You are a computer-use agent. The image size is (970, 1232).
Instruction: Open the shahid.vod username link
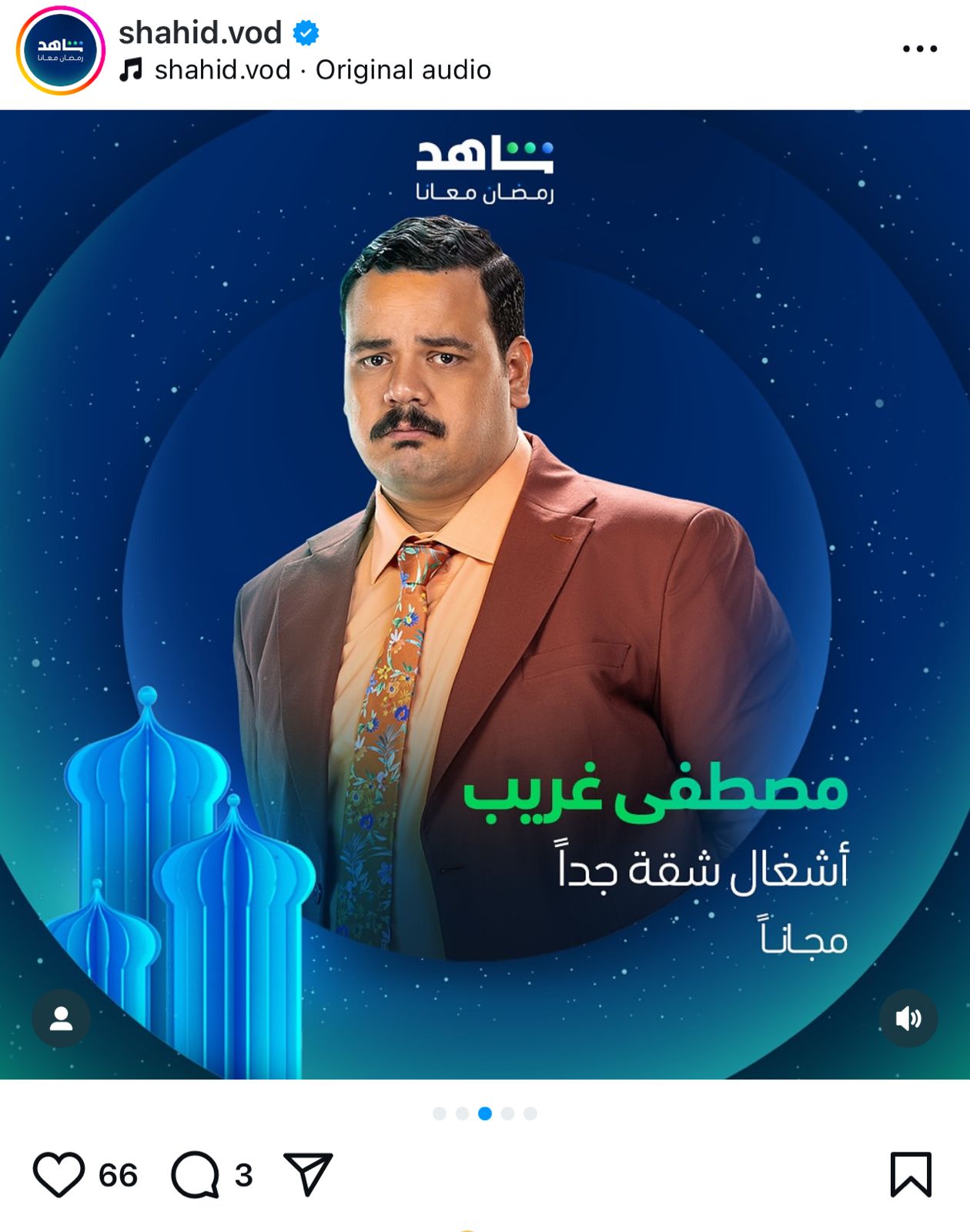click(x=200, y=32)
